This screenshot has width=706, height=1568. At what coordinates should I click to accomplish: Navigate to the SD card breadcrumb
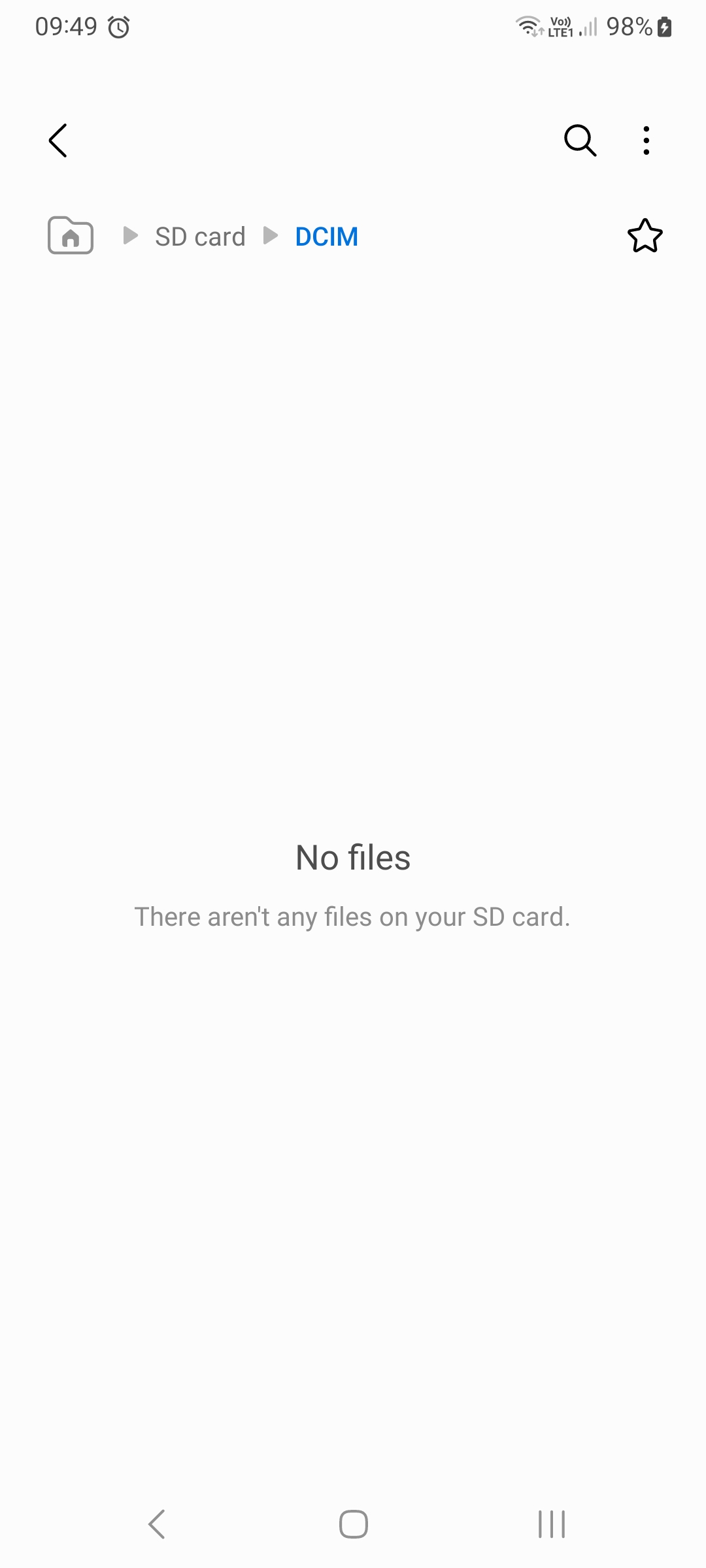click(200, 237)
